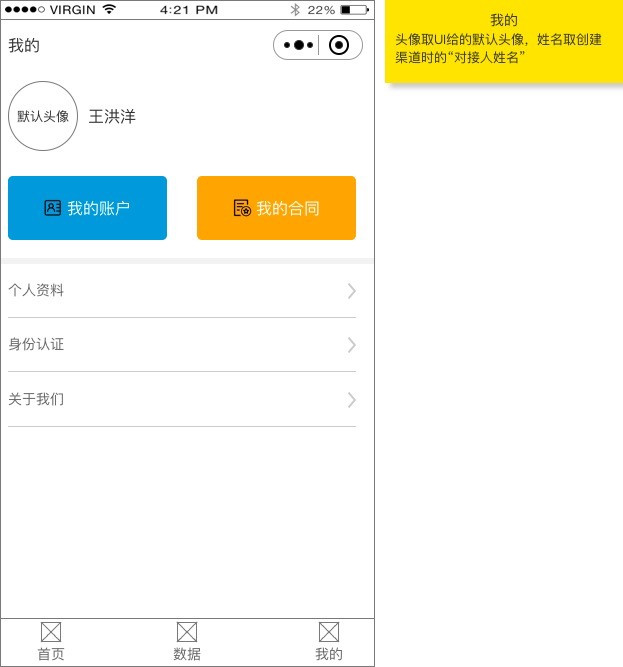Open the 身份认证 row
The height and width of the screenshot is (667, 623).
tap(182, 345)
